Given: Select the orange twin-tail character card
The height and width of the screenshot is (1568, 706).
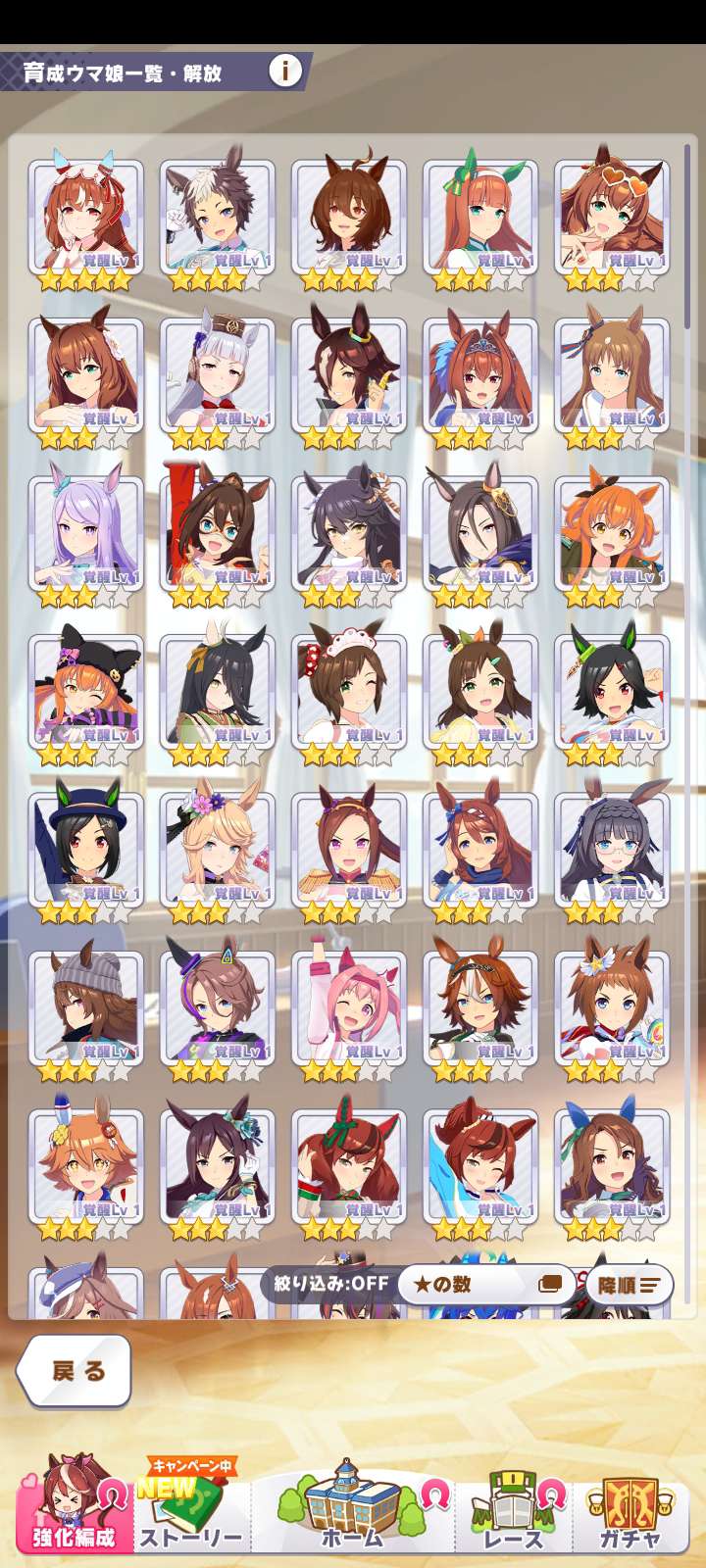Looking at the screenshot, I should coord(612,534).
